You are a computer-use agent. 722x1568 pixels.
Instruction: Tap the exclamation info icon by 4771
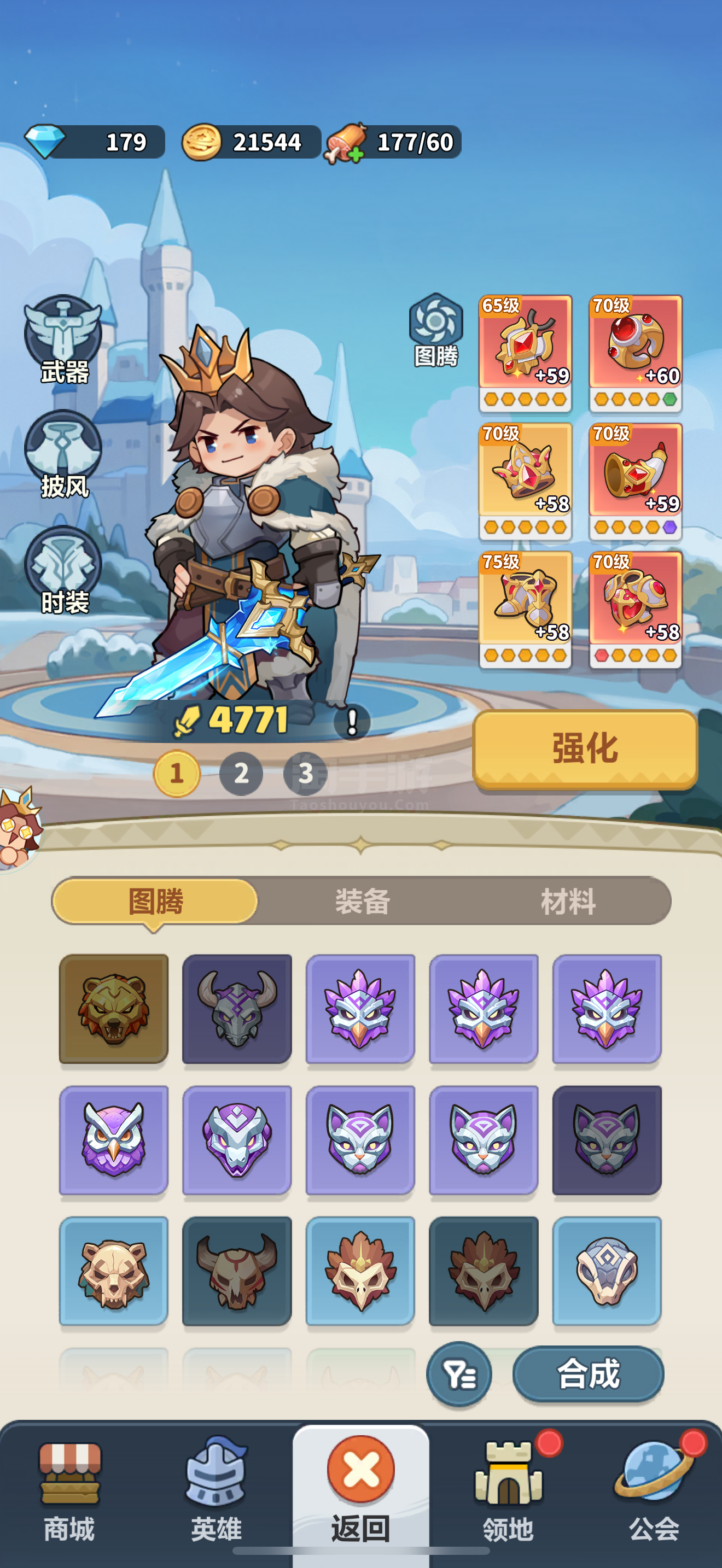[352, 722]
